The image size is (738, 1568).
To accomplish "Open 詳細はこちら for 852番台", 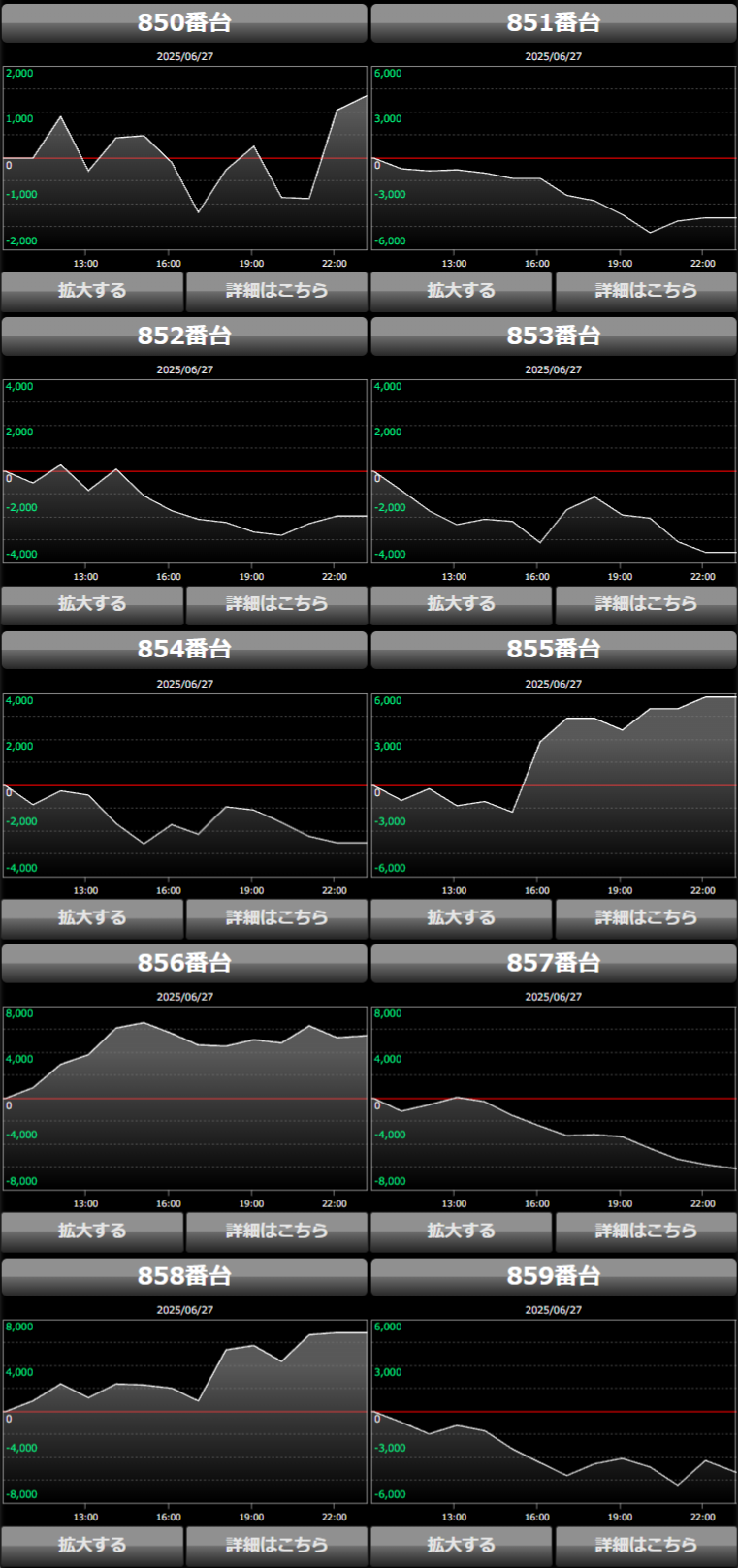I will pyautogui.click(x=276, y=603).
